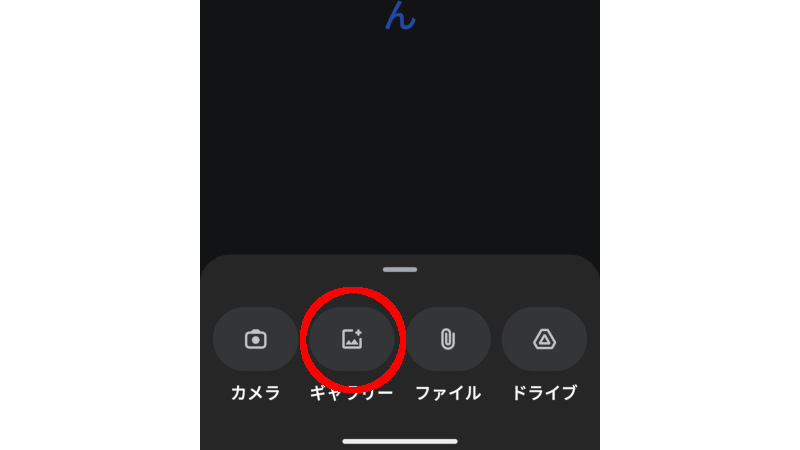The width and height of the screenshot is (800, 450).
Task: Choose the ファイル attachment option
Action: [x=448, y=340]
